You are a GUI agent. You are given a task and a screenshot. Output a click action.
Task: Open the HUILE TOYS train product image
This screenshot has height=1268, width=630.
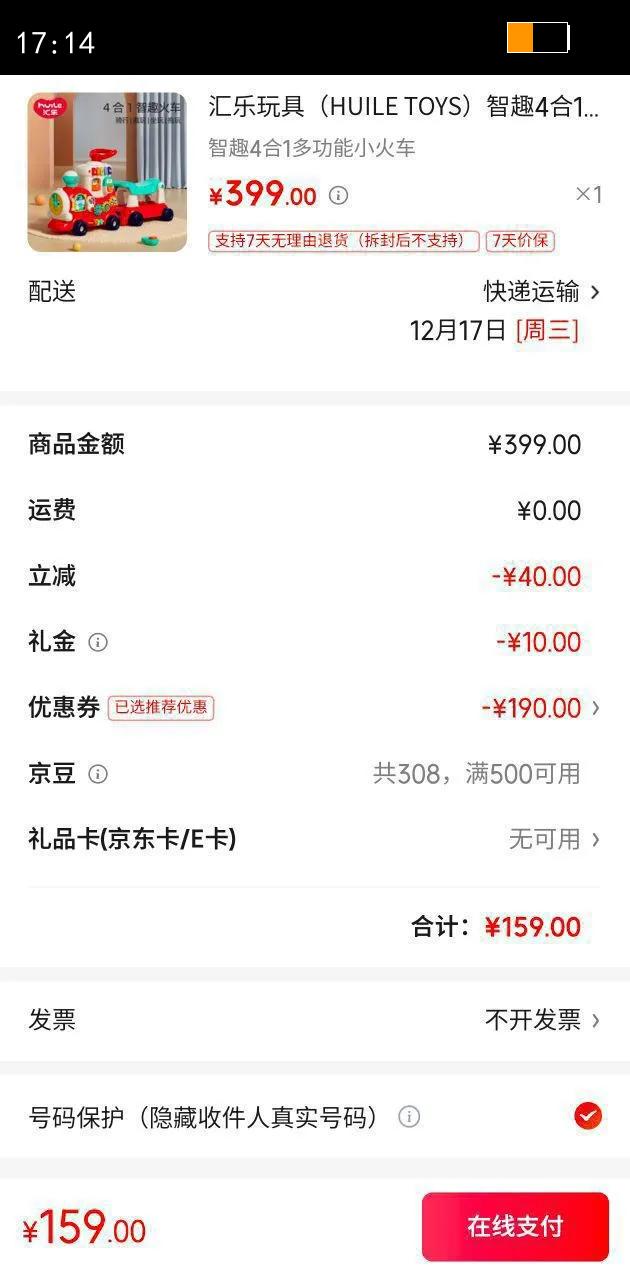tap(107, 172)
